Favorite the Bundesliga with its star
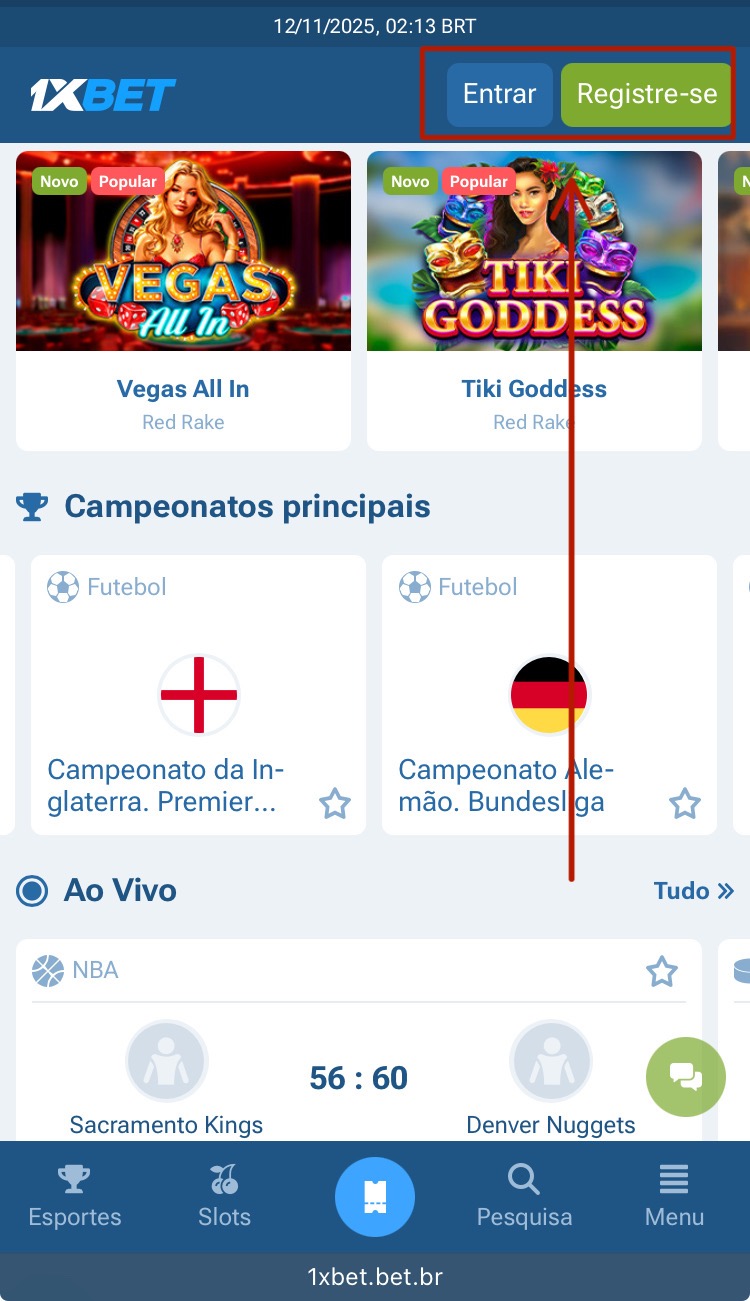 [x=684, y=803]
